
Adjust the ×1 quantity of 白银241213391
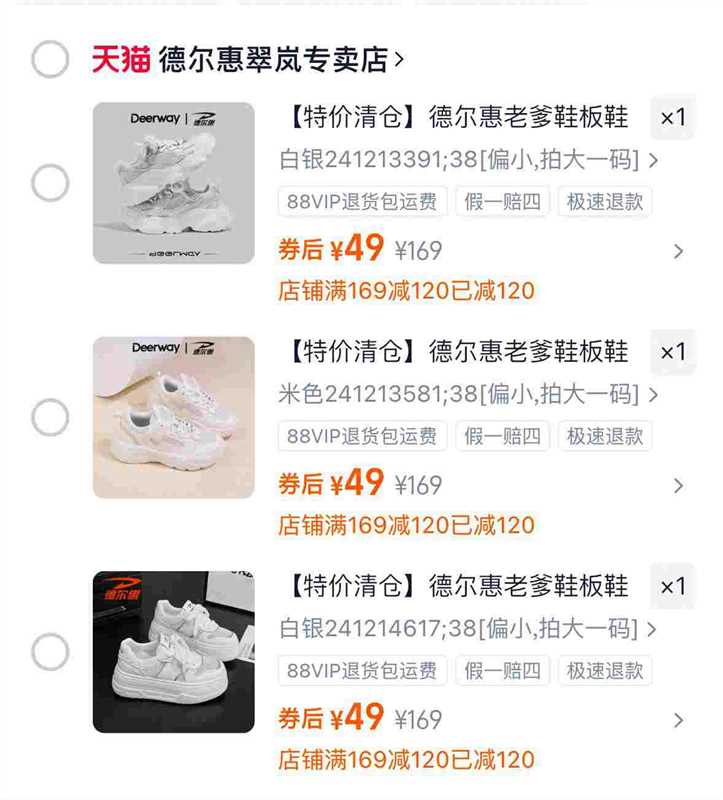(673, 118)
